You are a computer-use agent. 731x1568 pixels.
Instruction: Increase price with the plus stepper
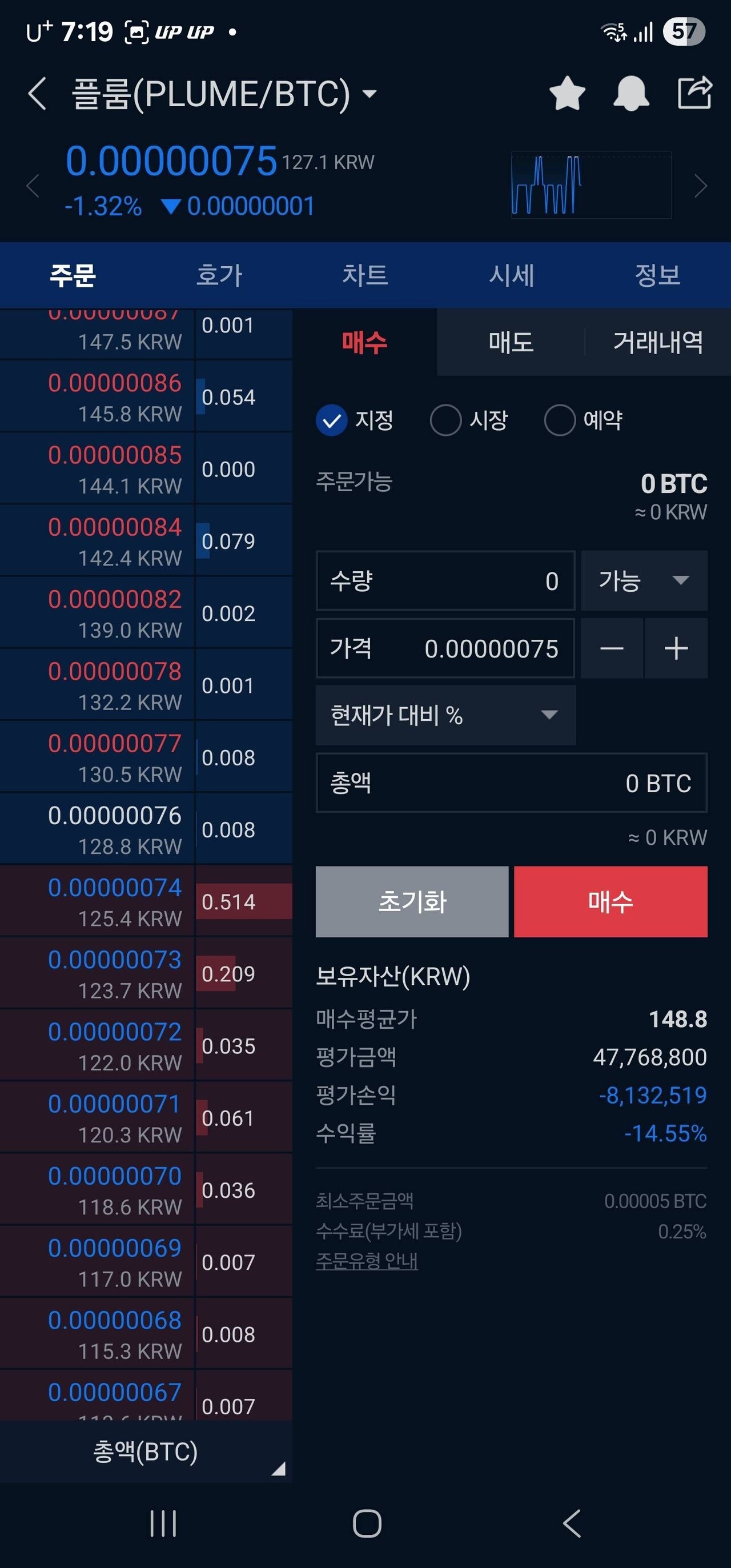[676, 648]
